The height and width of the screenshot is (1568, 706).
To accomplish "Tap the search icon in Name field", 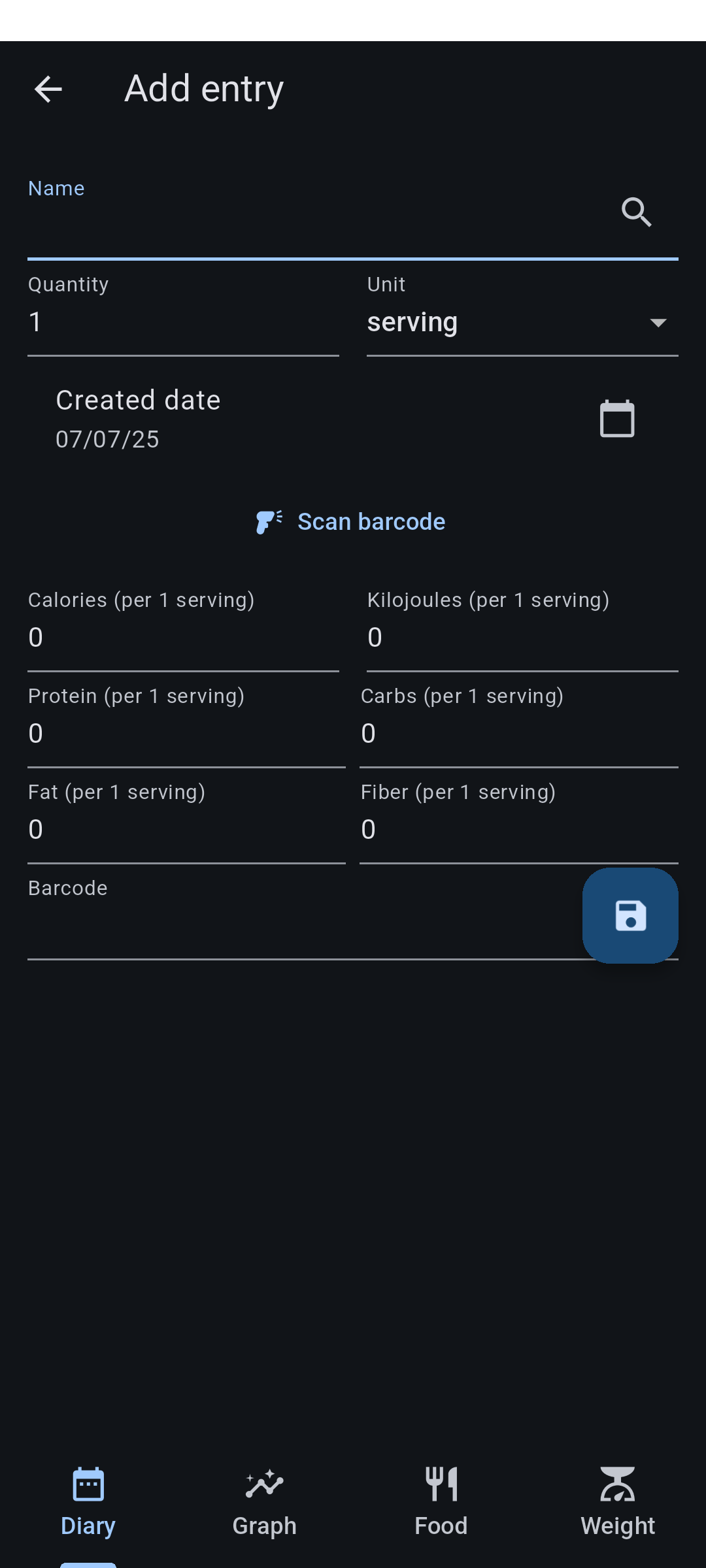I will click(637, 212).
